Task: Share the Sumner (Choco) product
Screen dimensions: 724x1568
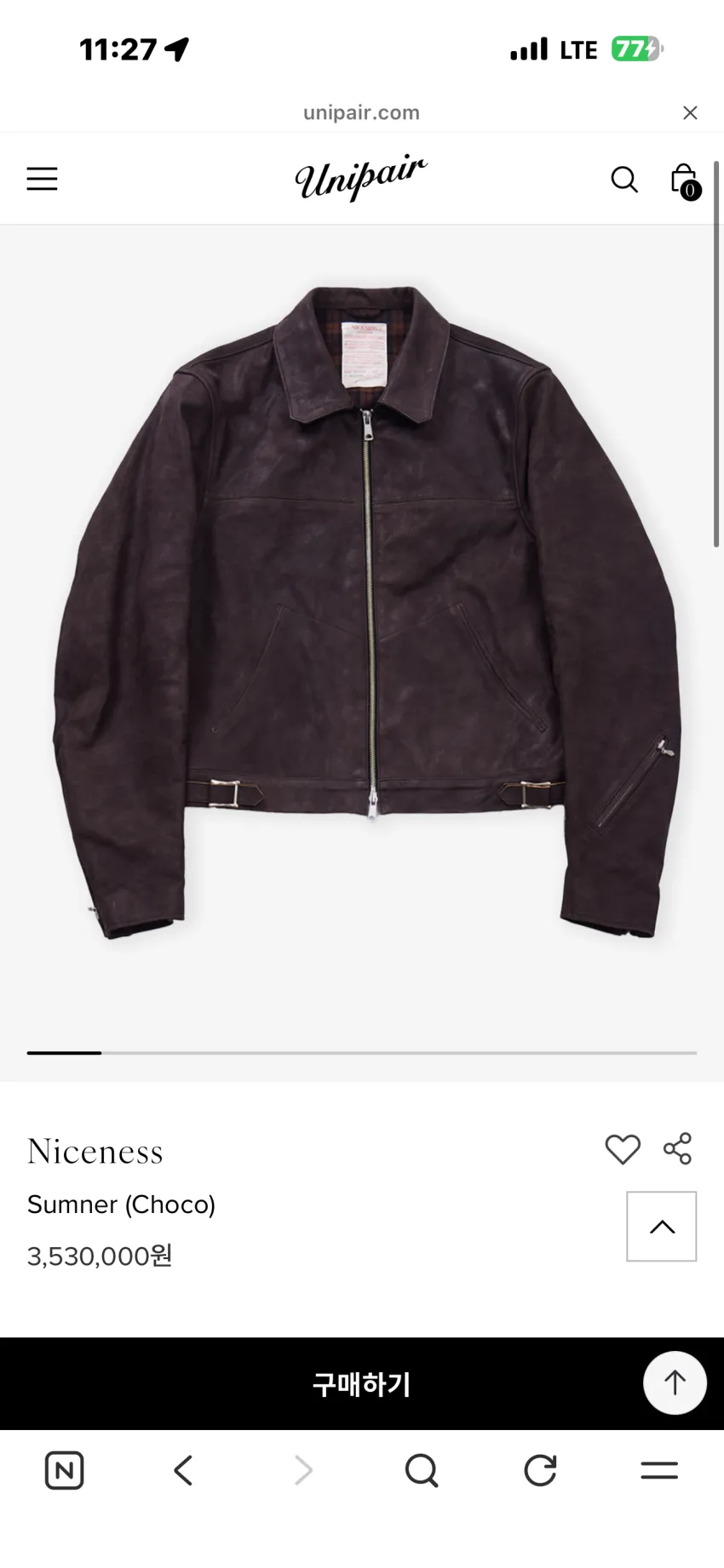Action: click(x=678, y=1148)
